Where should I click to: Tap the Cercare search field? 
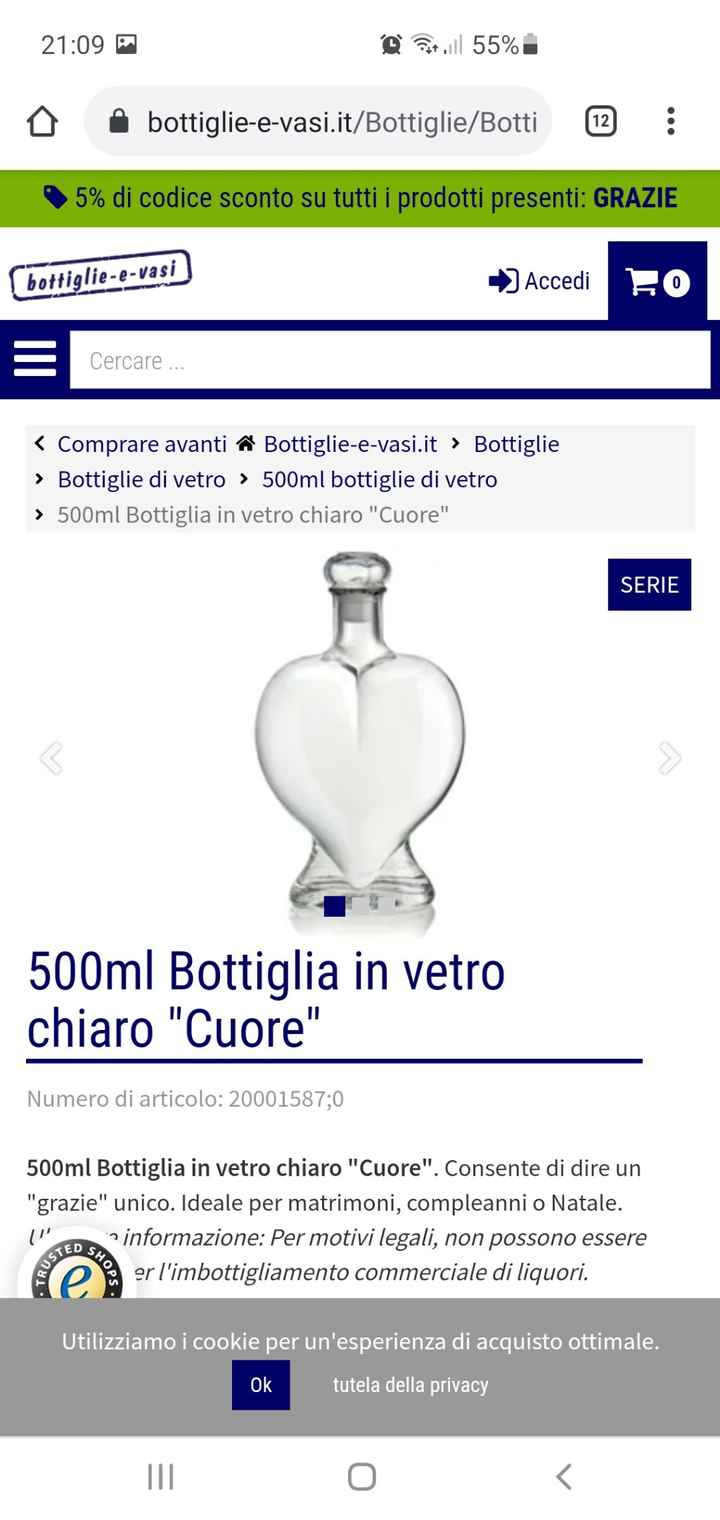coord(390,360)
